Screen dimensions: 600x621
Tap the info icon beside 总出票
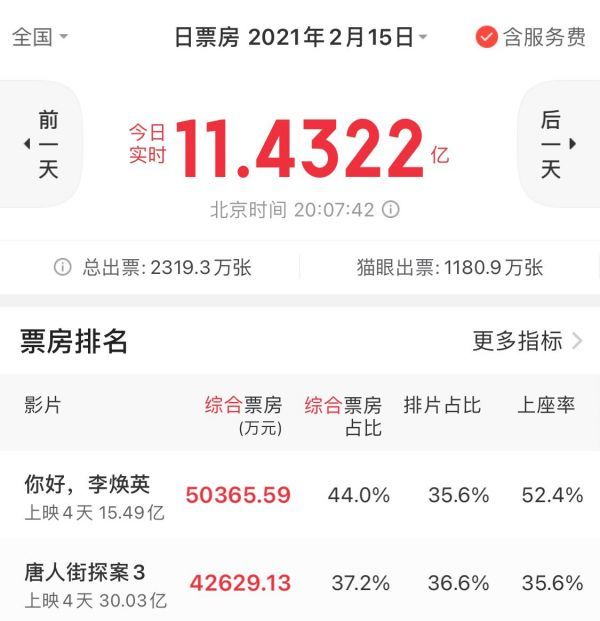point(62,267)
